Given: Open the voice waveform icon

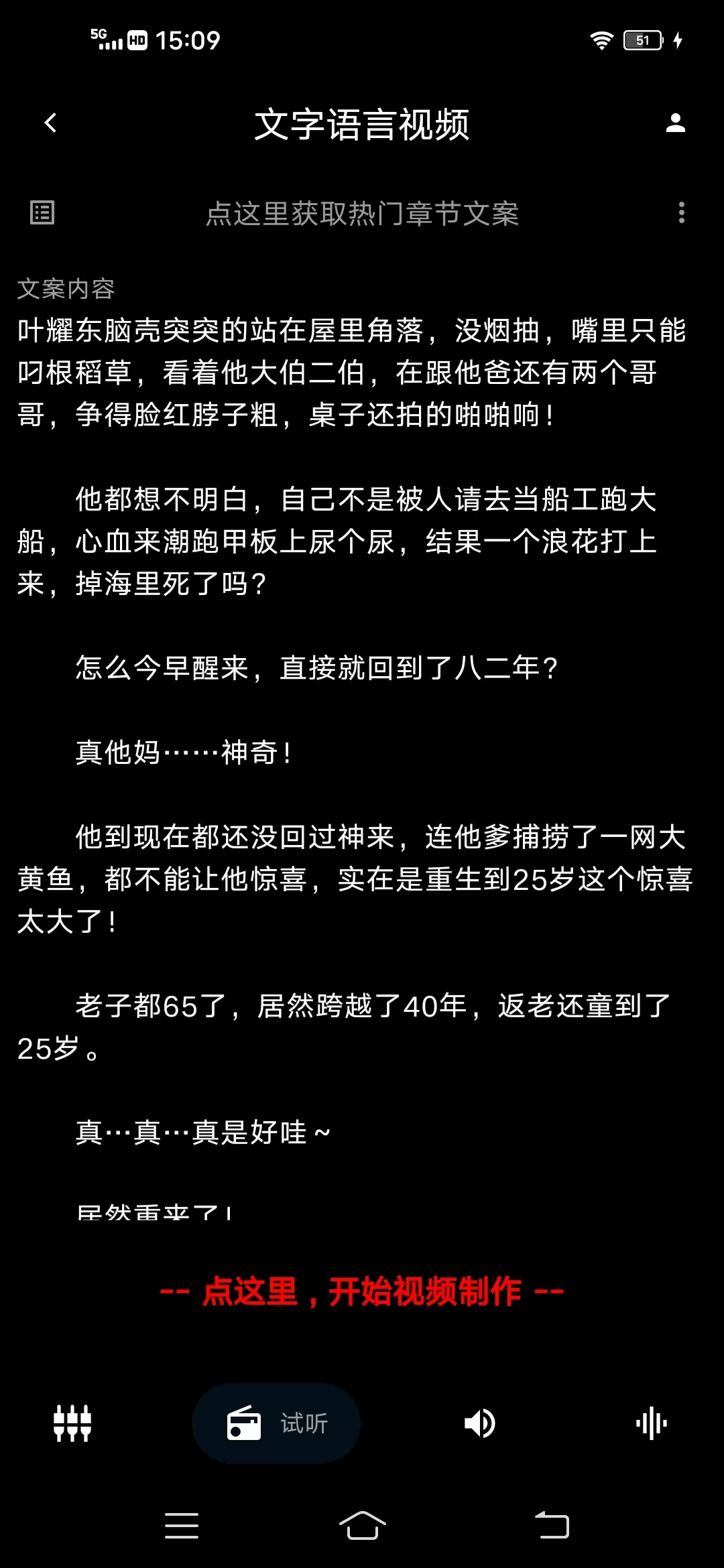Looking at the screenshot, I should tap(651, 1423).
